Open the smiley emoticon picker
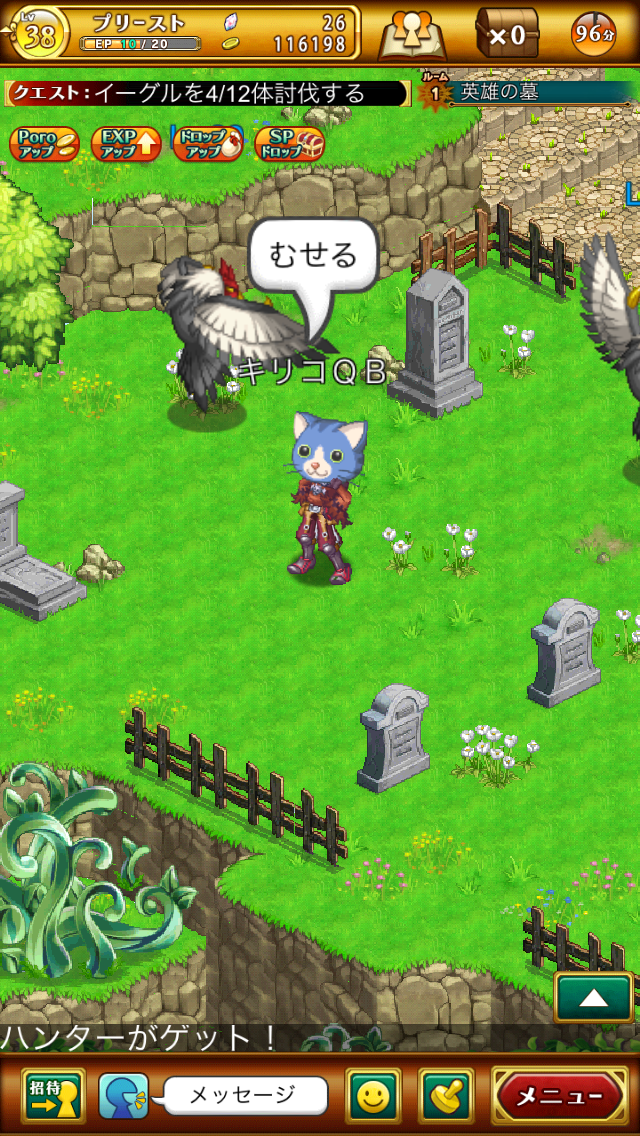The height and width of the screenshot is (1136, 640). coord(373,1096)
